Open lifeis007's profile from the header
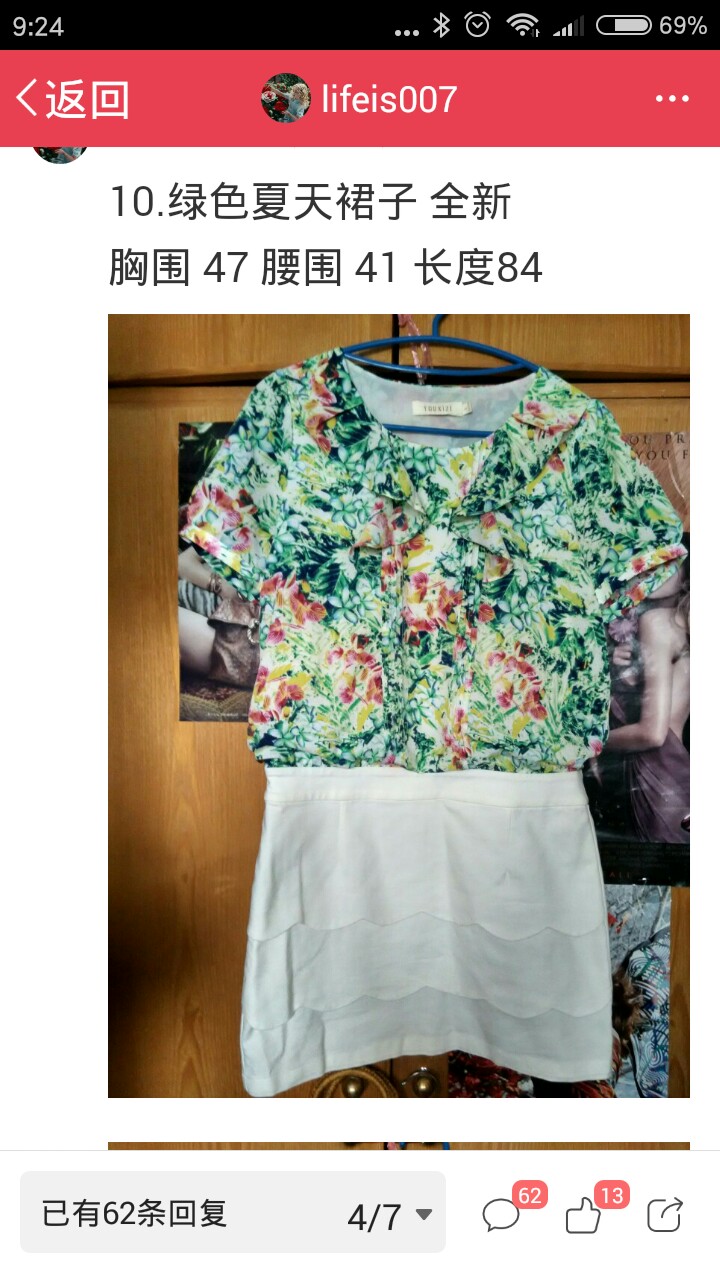Screen dimensions: 720x1280 coord(359,99)
